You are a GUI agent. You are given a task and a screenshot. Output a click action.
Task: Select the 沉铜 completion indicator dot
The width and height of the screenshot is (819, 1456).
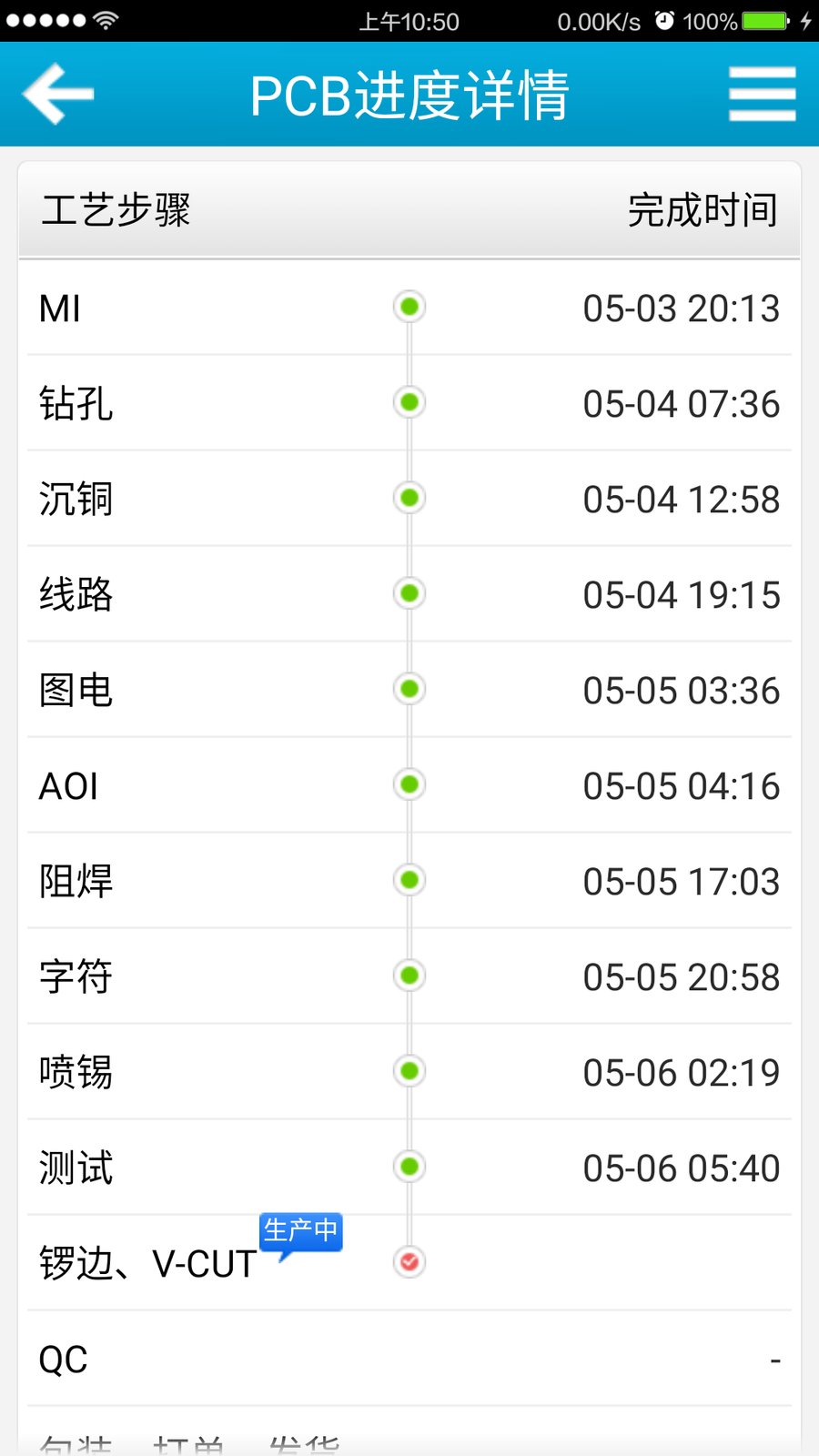coord(409,498)
